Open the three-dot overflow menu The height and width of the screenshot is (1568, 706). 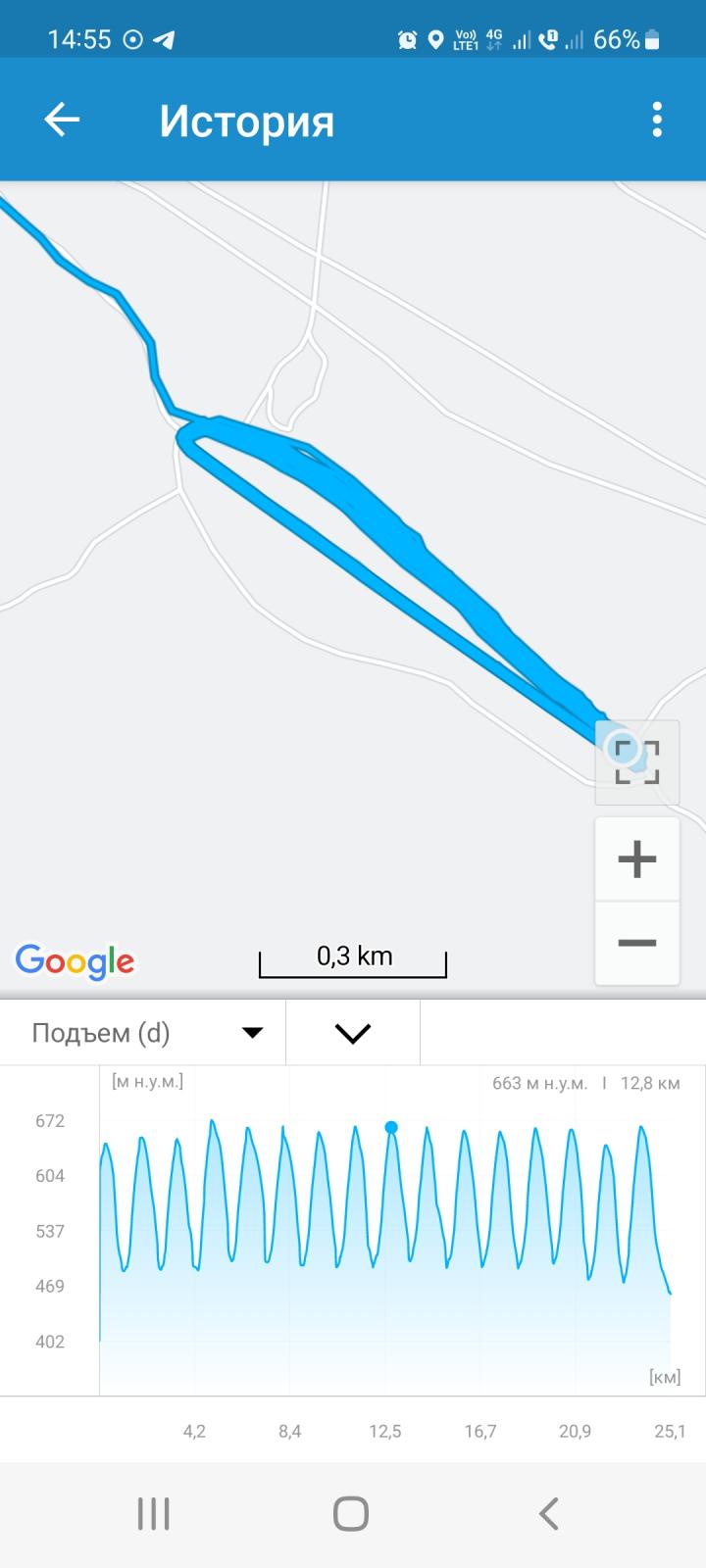(657, 120)
